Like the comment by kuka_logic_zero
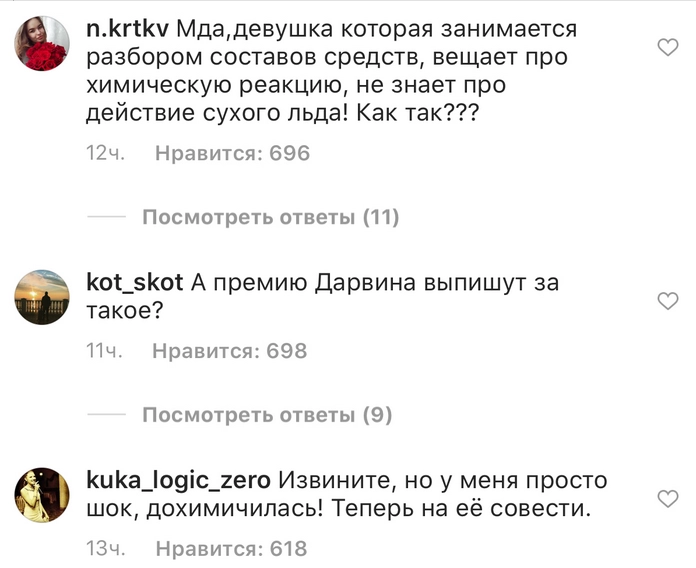Viewport: 696px width, 568px height. pos(667,497)
